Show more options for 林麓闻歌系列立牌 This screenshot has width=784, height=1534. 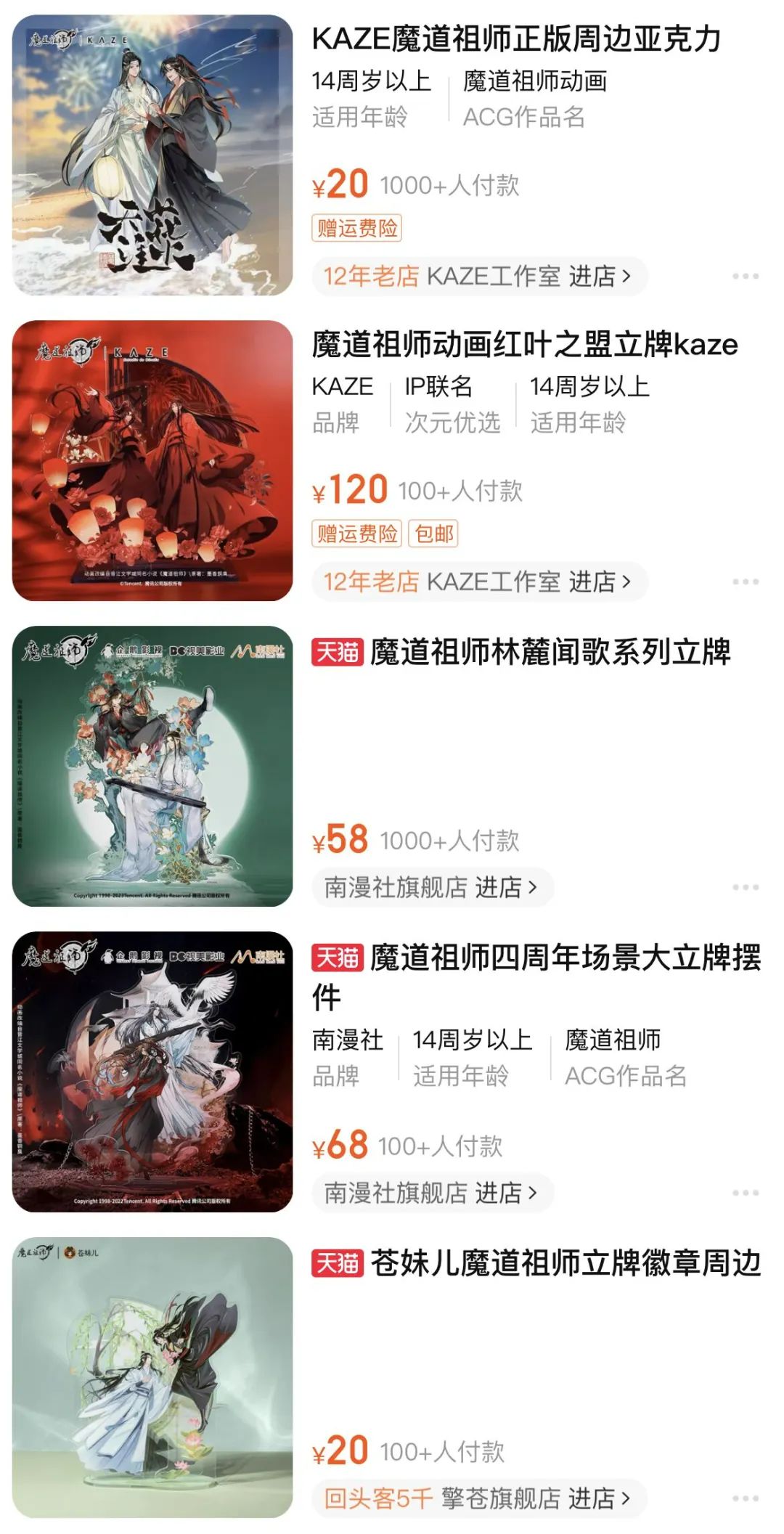[x=745, y=888]
